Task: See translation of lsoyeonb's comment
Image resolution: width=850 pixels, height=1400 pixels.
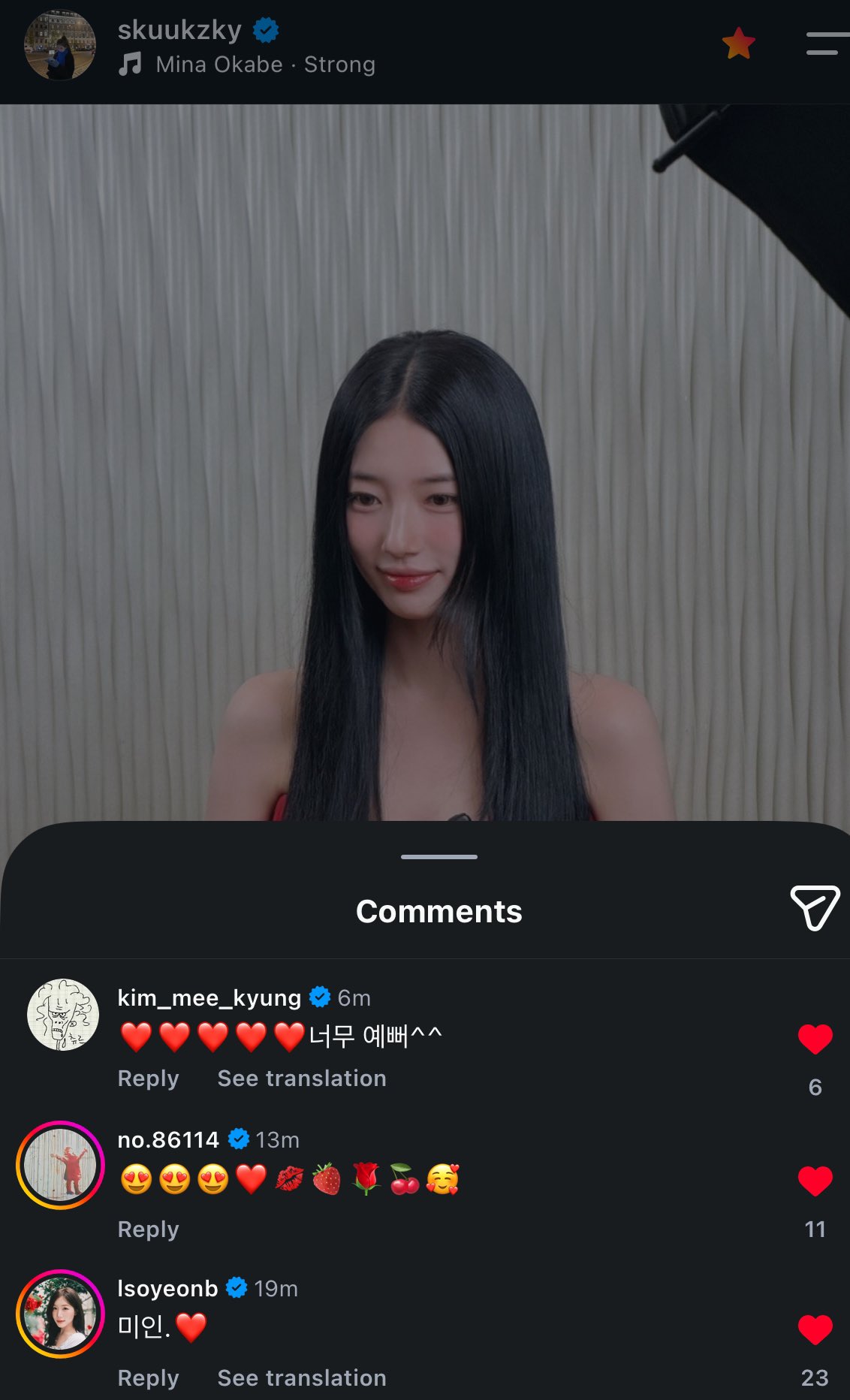Action: (x=302, y=1378)
